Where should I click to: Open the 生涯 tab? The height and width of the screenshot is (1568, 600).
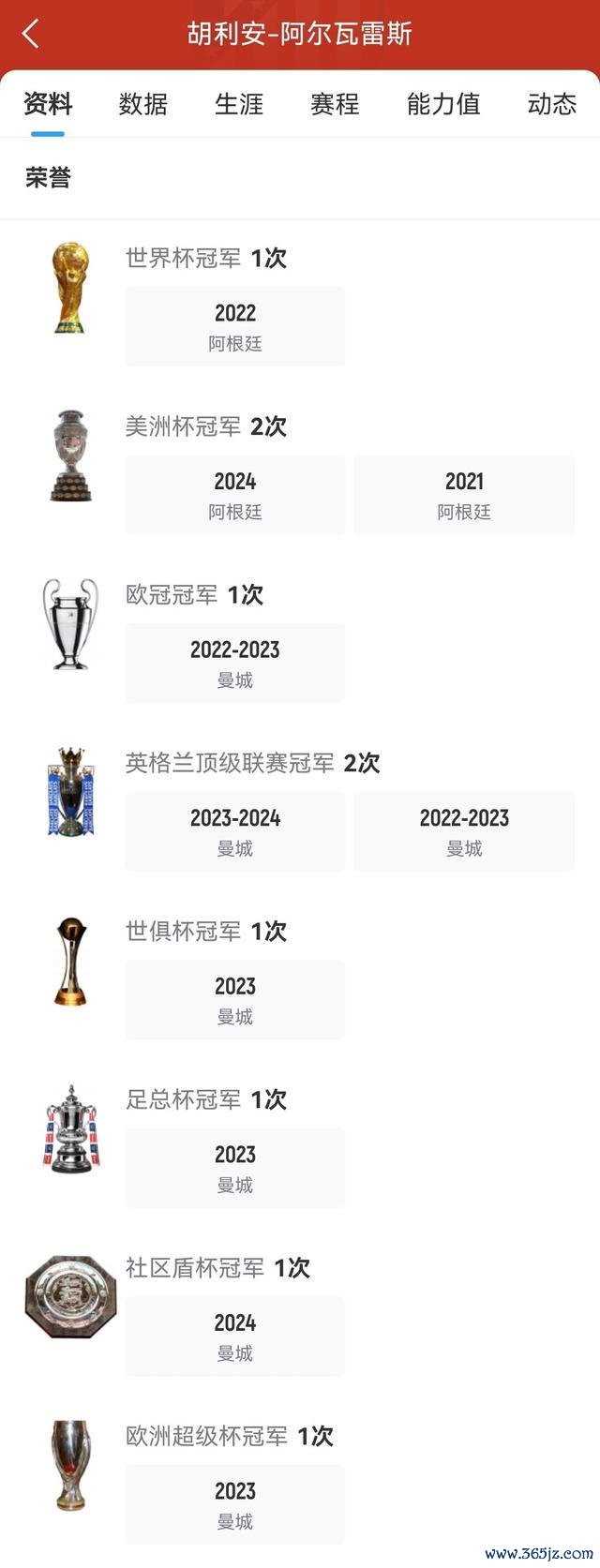pyautogui.click(x=239, y=104)
